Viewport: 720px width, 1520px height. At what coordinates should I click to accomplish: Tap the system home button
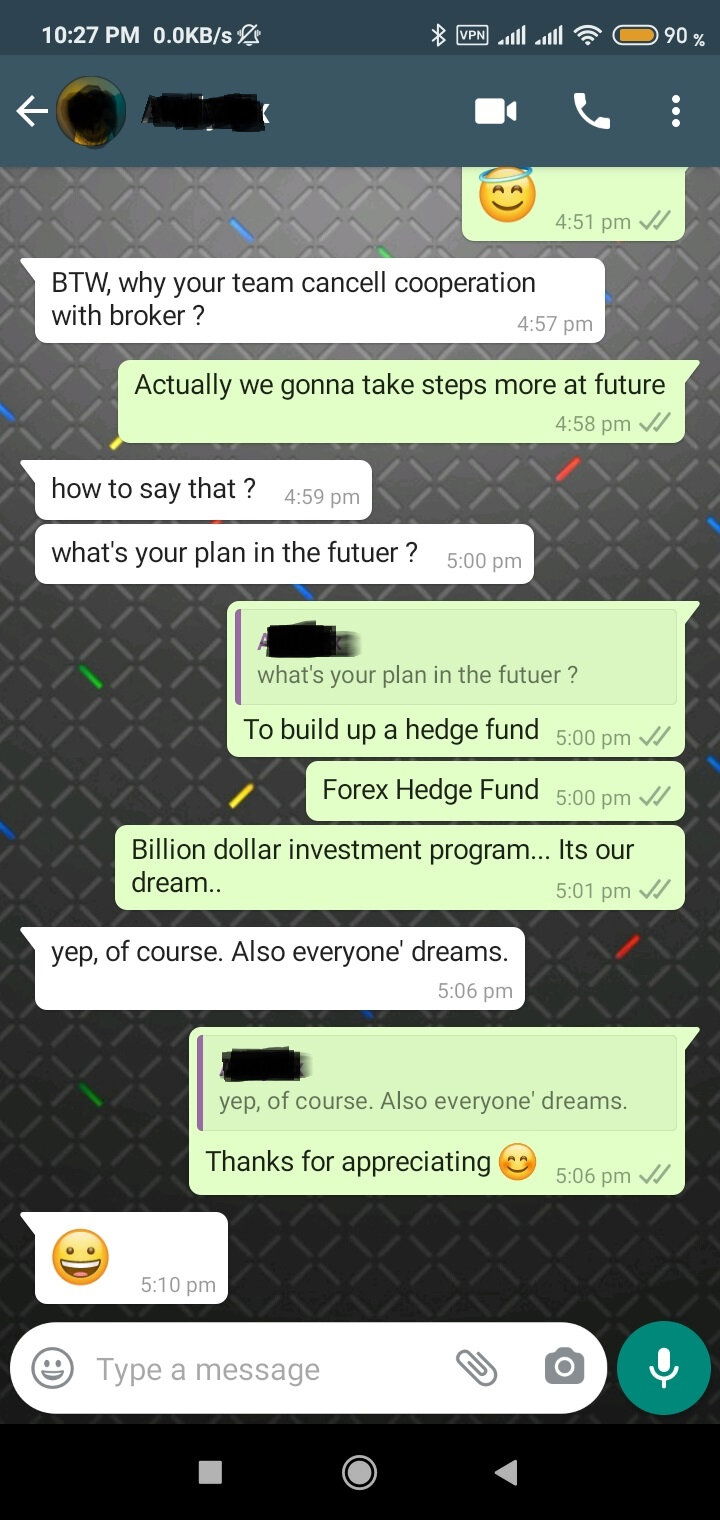point(359,1472)
